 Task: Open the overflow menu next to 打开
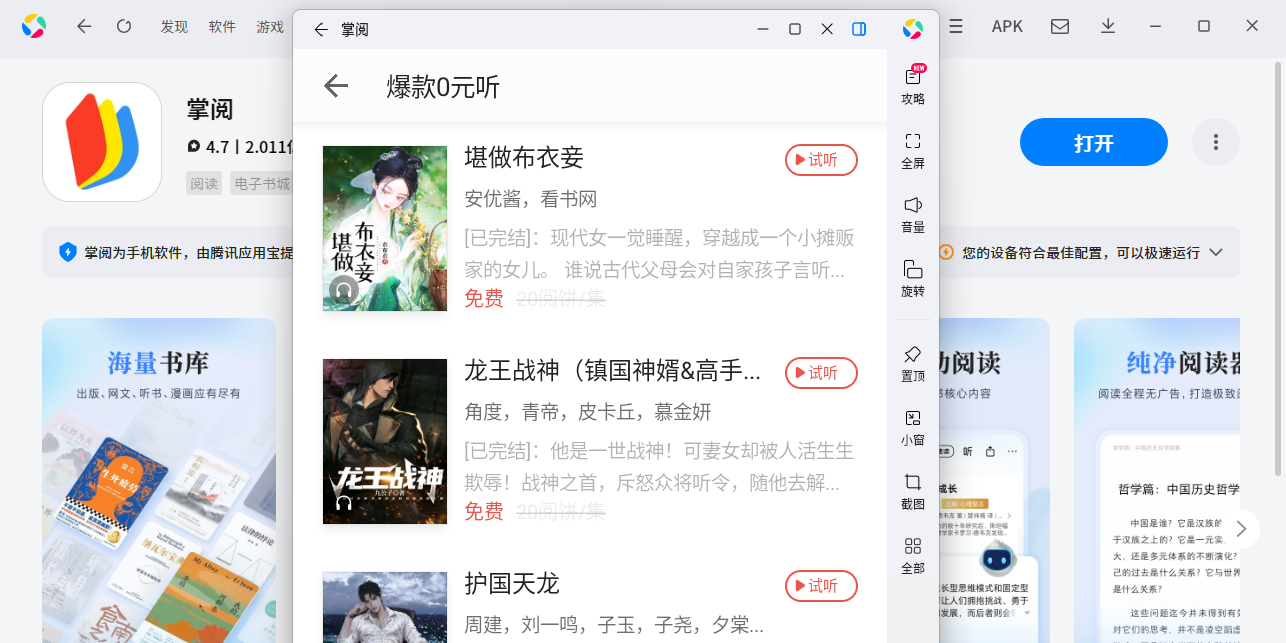tap(1215, 142)
